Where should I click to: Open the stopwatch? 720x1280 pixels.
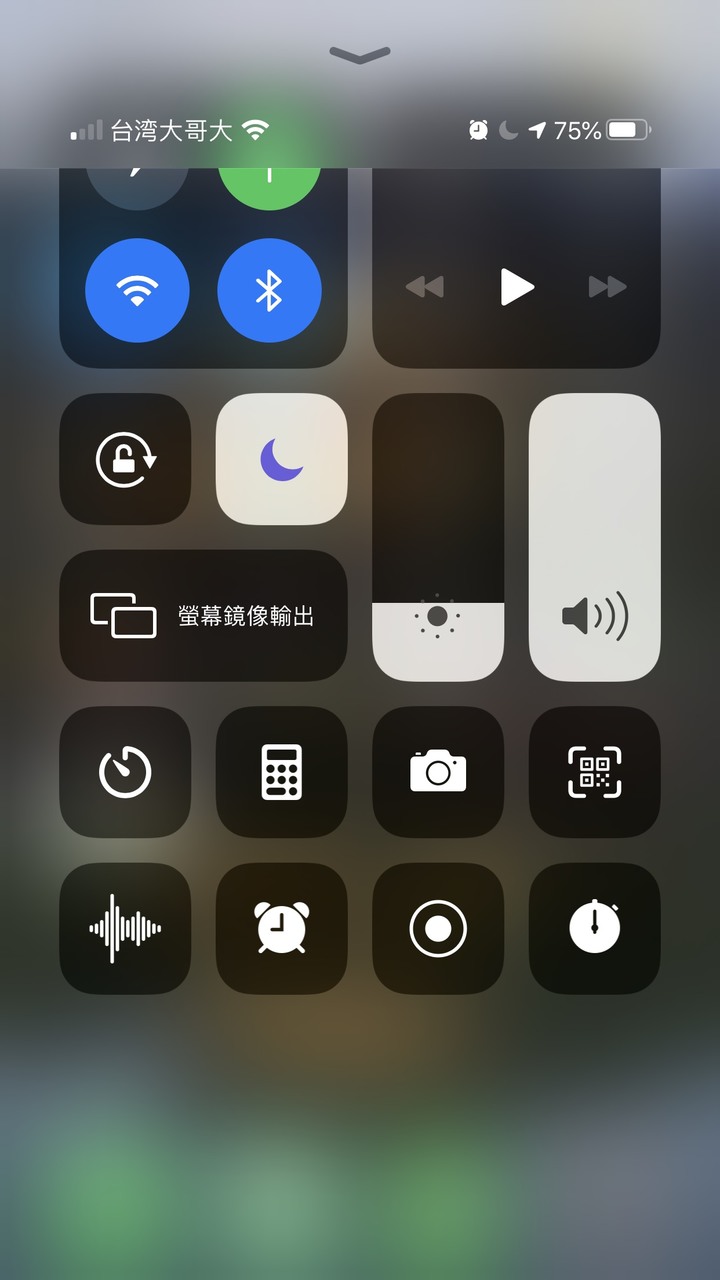(x=594, y=928)
